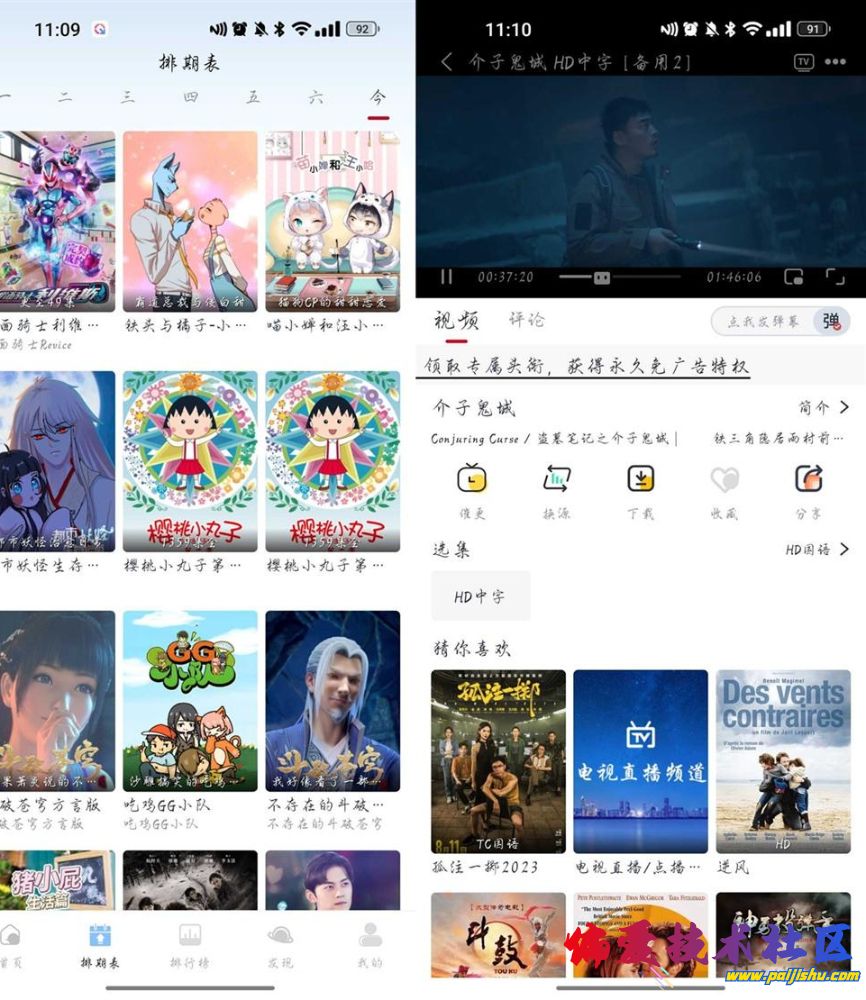This screenshot has height=1000, width=866.
Task: Select the HD中字 episode
Action: pos(480,596)
